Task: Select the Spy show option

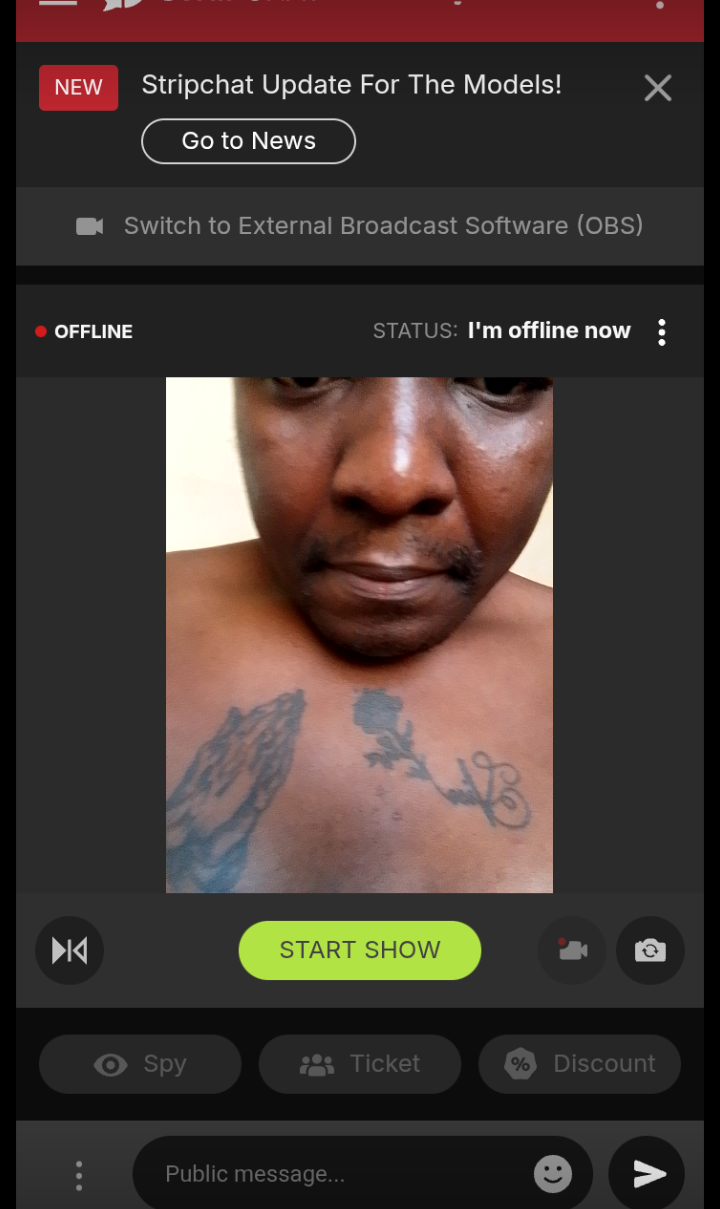Action: point(140,1064)
